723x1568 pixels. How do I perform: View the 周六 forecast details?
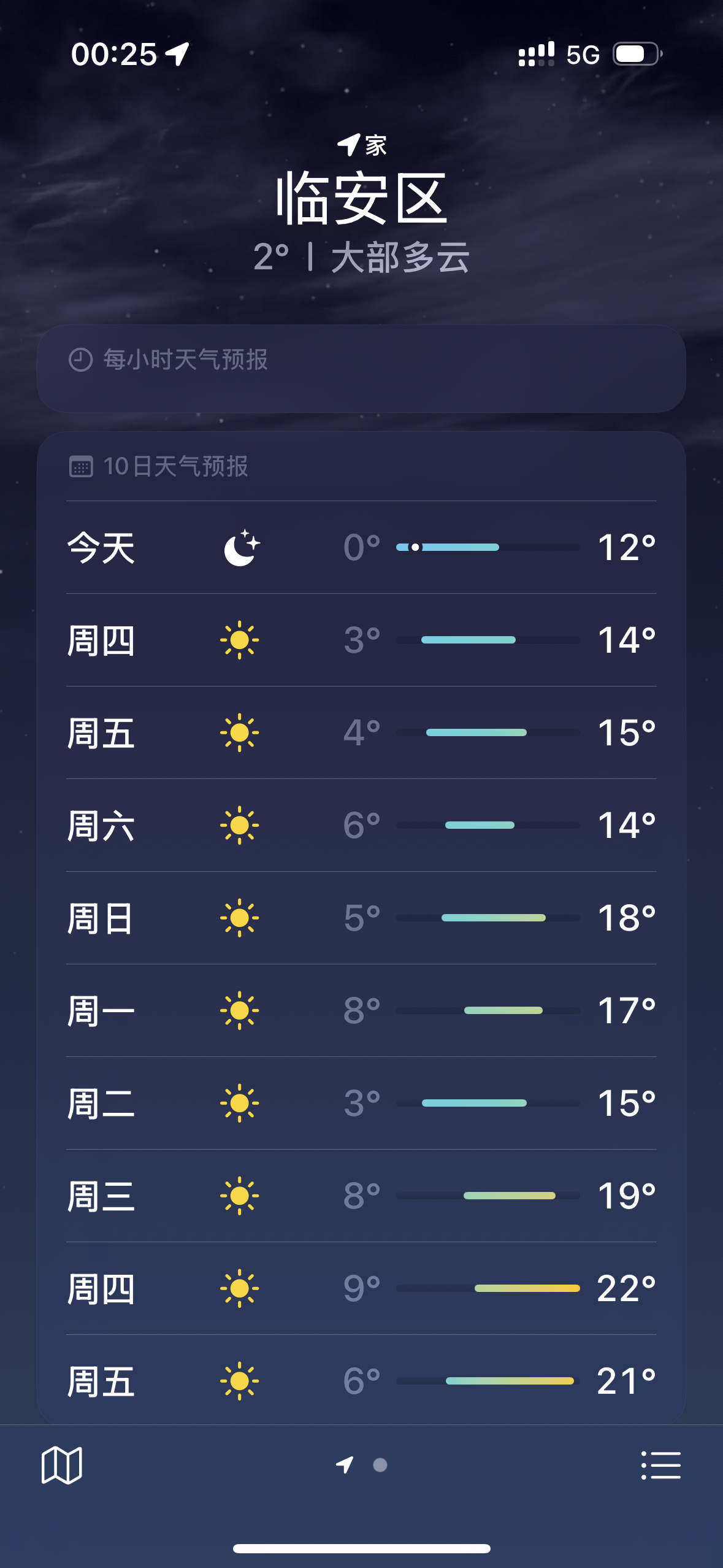[x=361, y=825]
